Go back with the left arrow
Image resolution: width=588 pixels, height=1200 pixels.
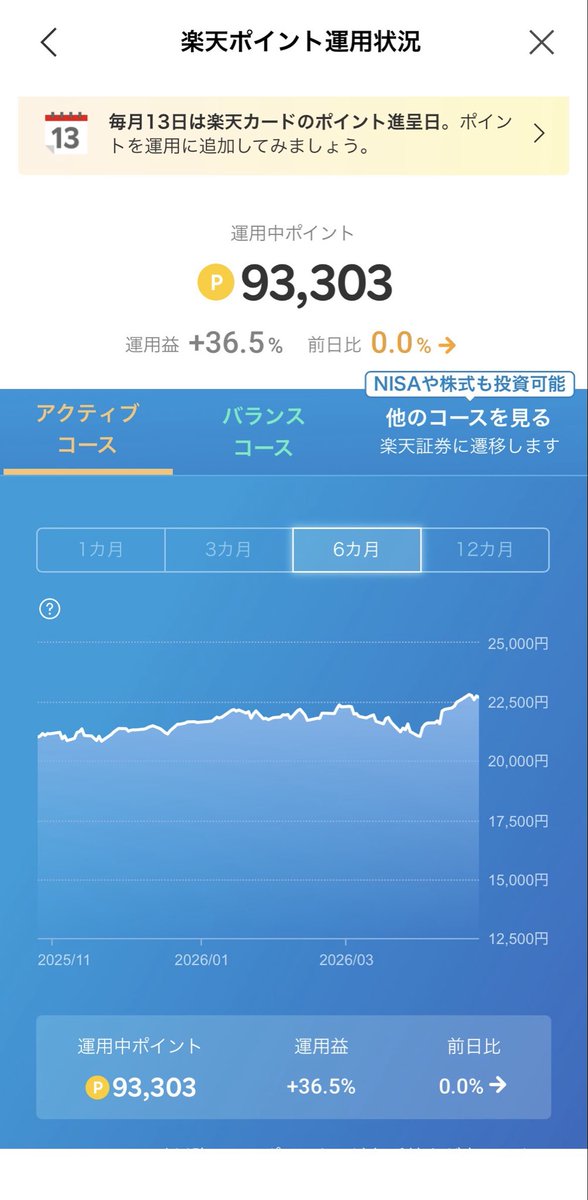(48, 42)
